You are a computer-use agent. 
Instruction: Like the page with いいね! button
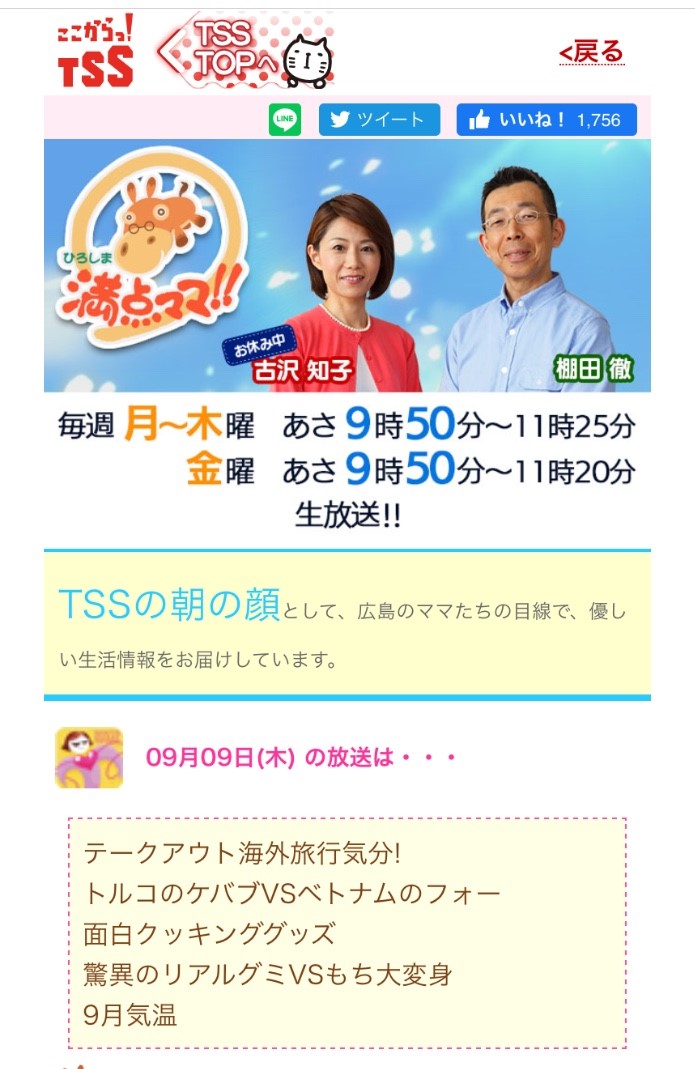(x=546, y=120)
